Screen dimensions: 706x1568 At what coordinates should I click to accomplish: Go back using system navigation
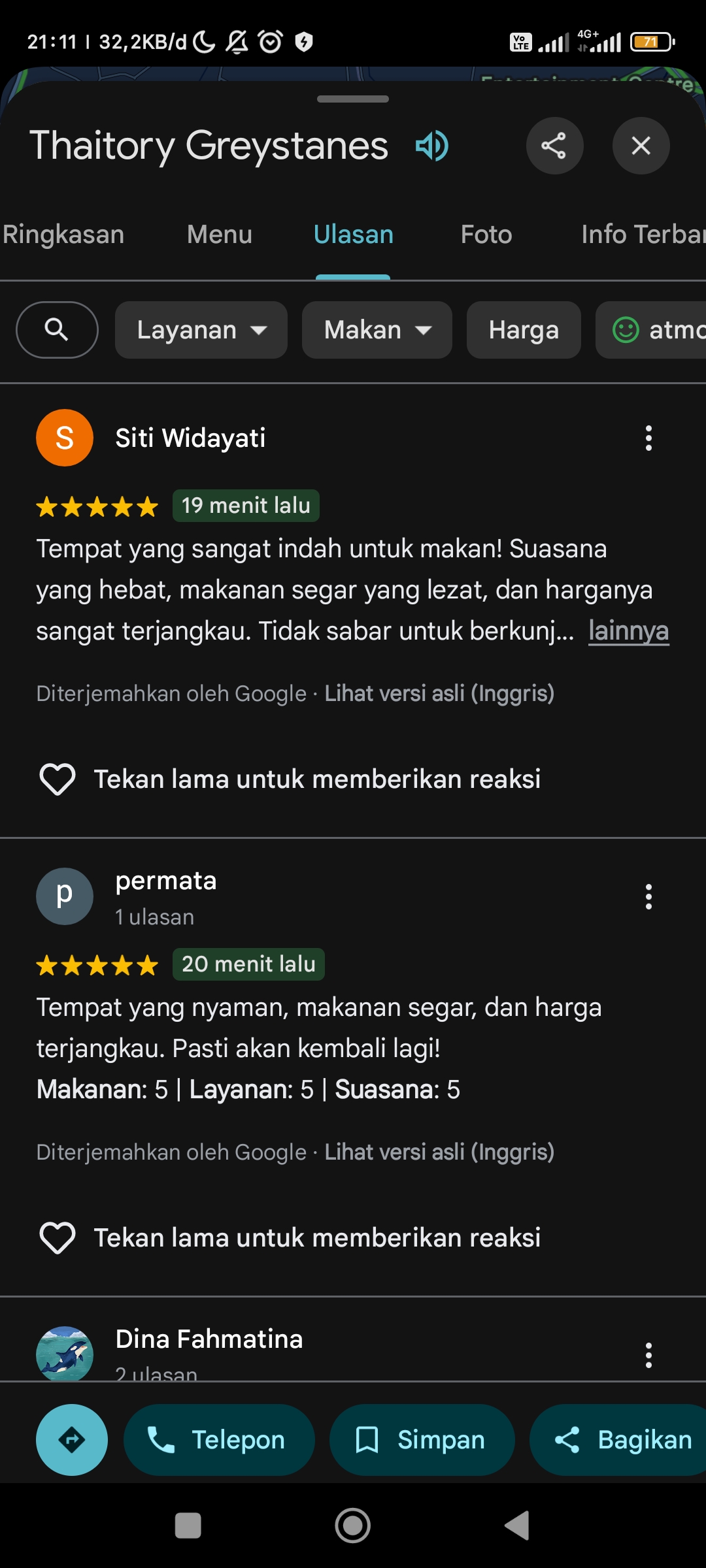(517, 1526)
